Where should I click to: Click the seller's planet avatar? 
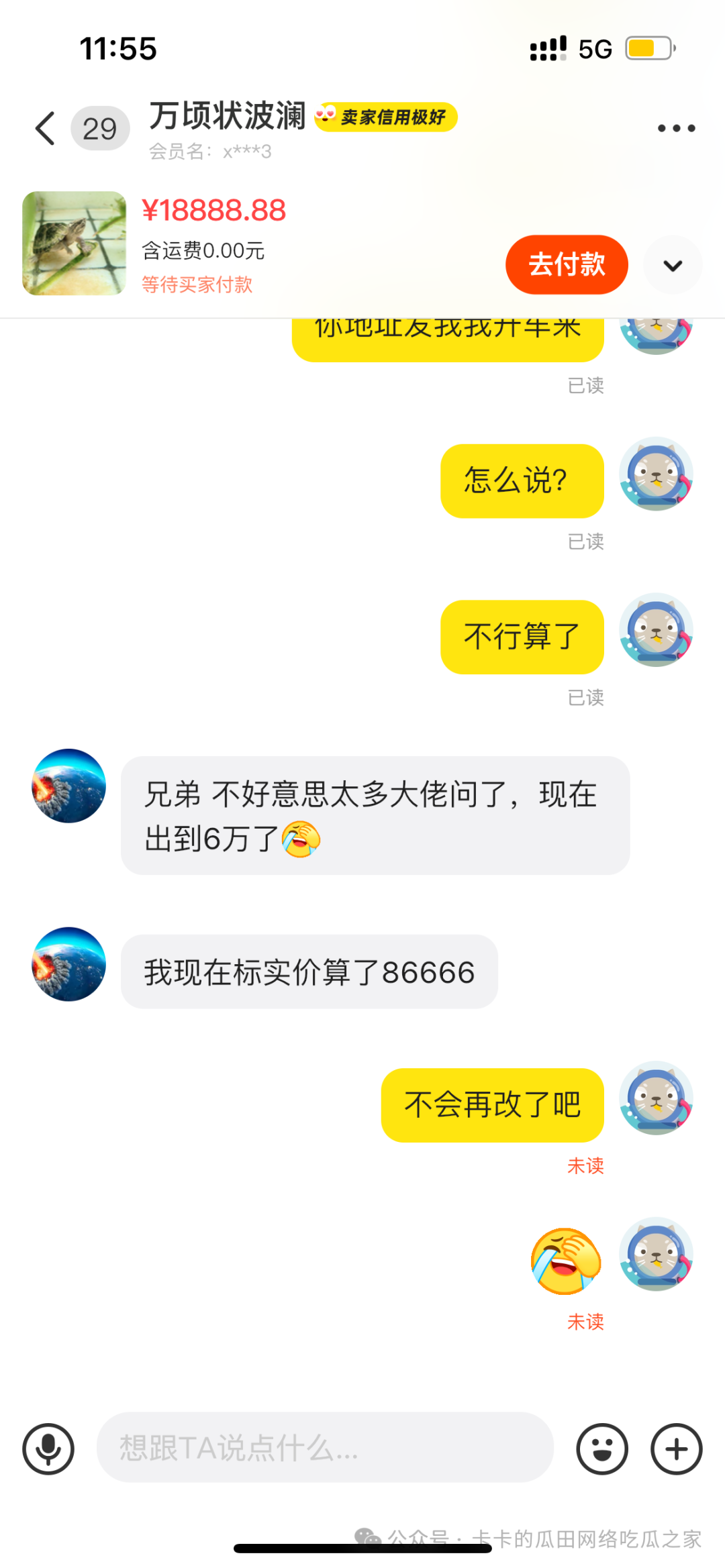tap(67, 786)
